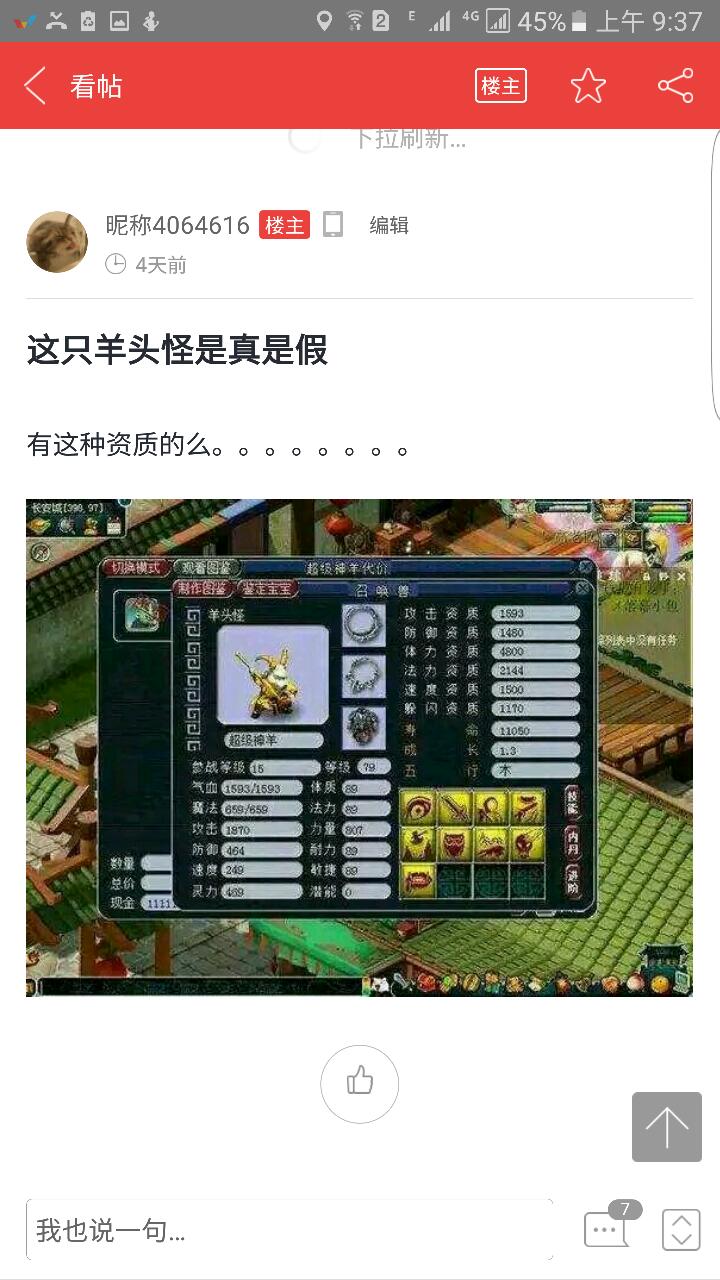
Task: Tap 编辑 to edit the post
Action: (389, 226)
